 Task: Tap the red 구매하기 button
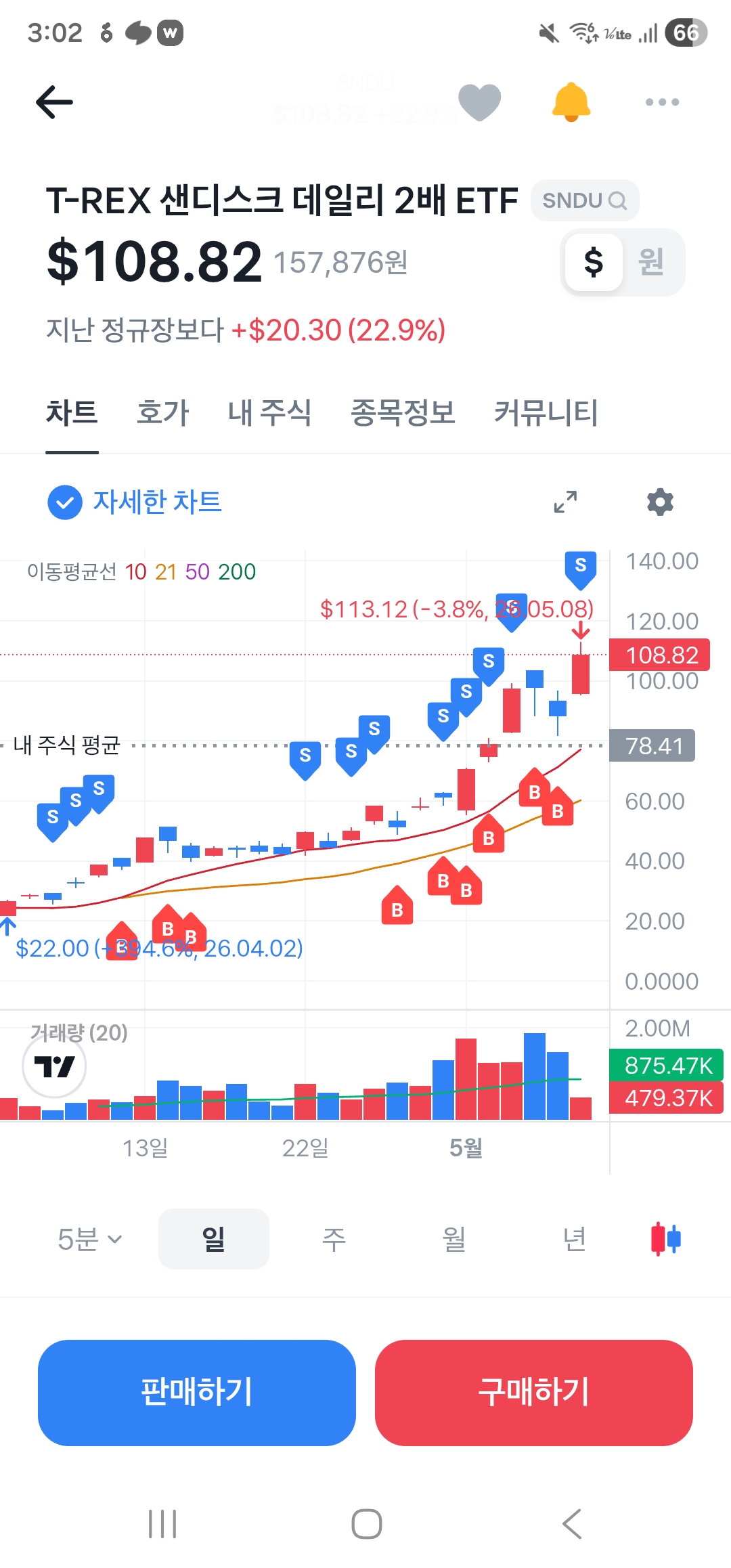pyautogui.click(x=534, y=1393)
